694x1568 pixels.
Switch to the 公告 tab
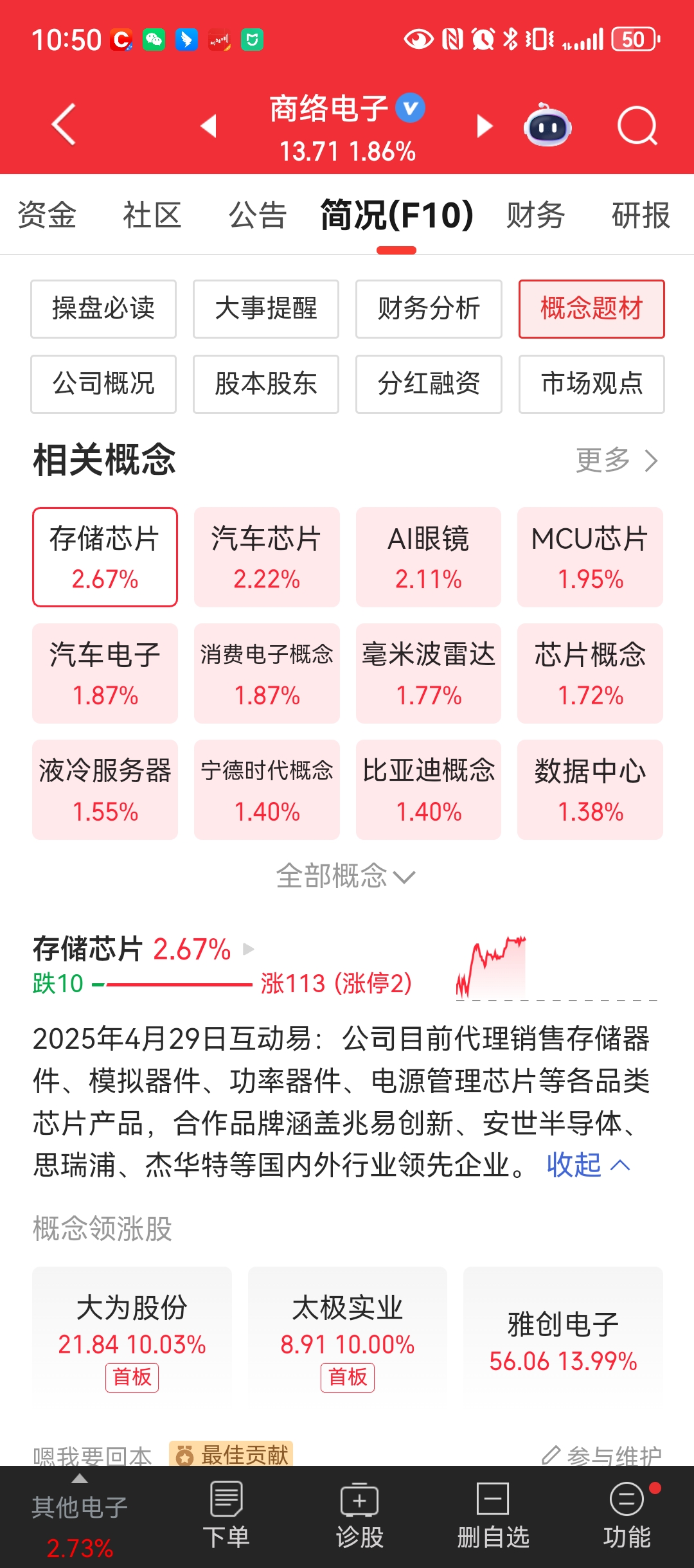[x=258, y=215]
